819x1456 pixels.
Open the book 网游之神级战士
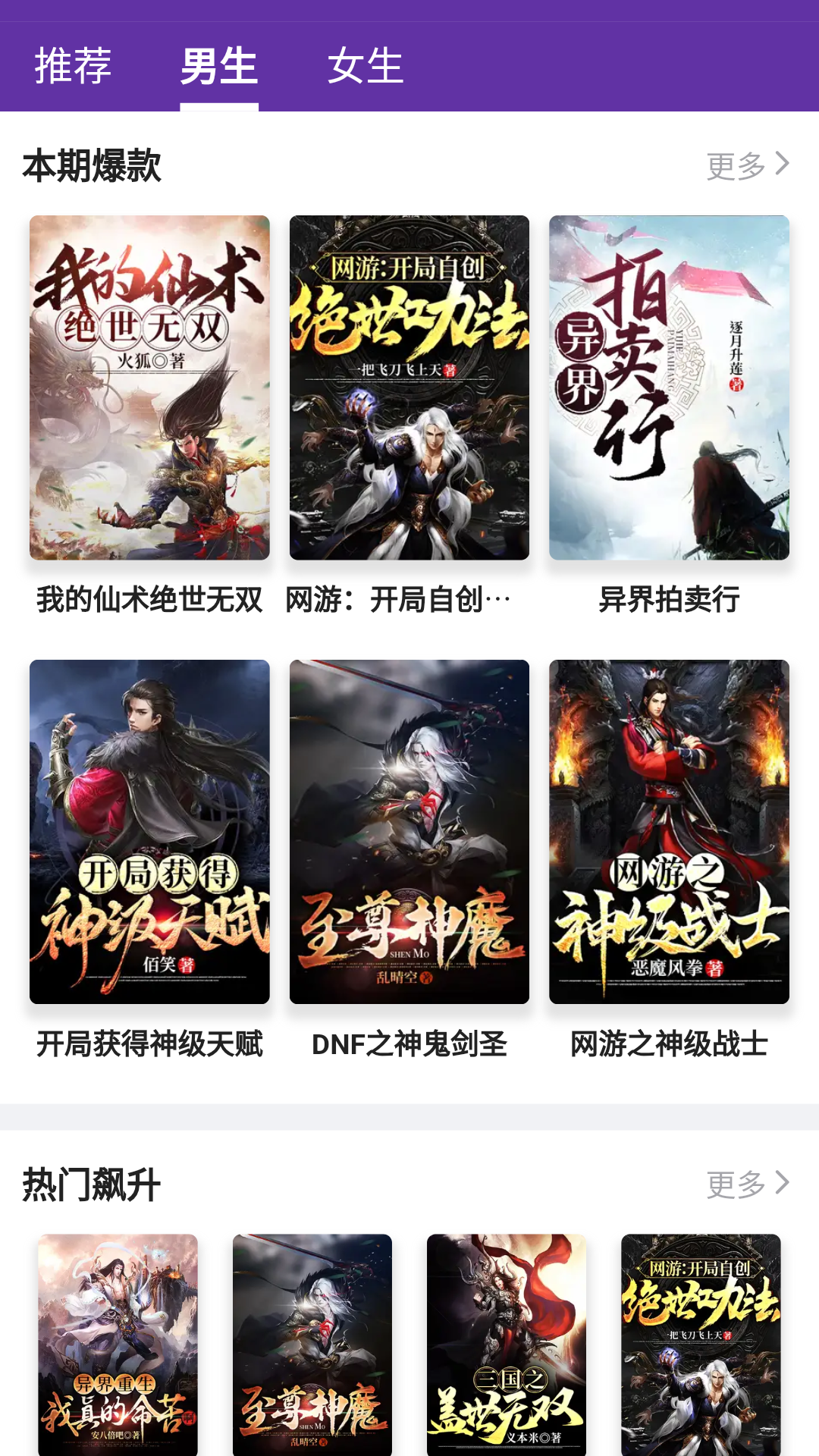coord(669,832)
